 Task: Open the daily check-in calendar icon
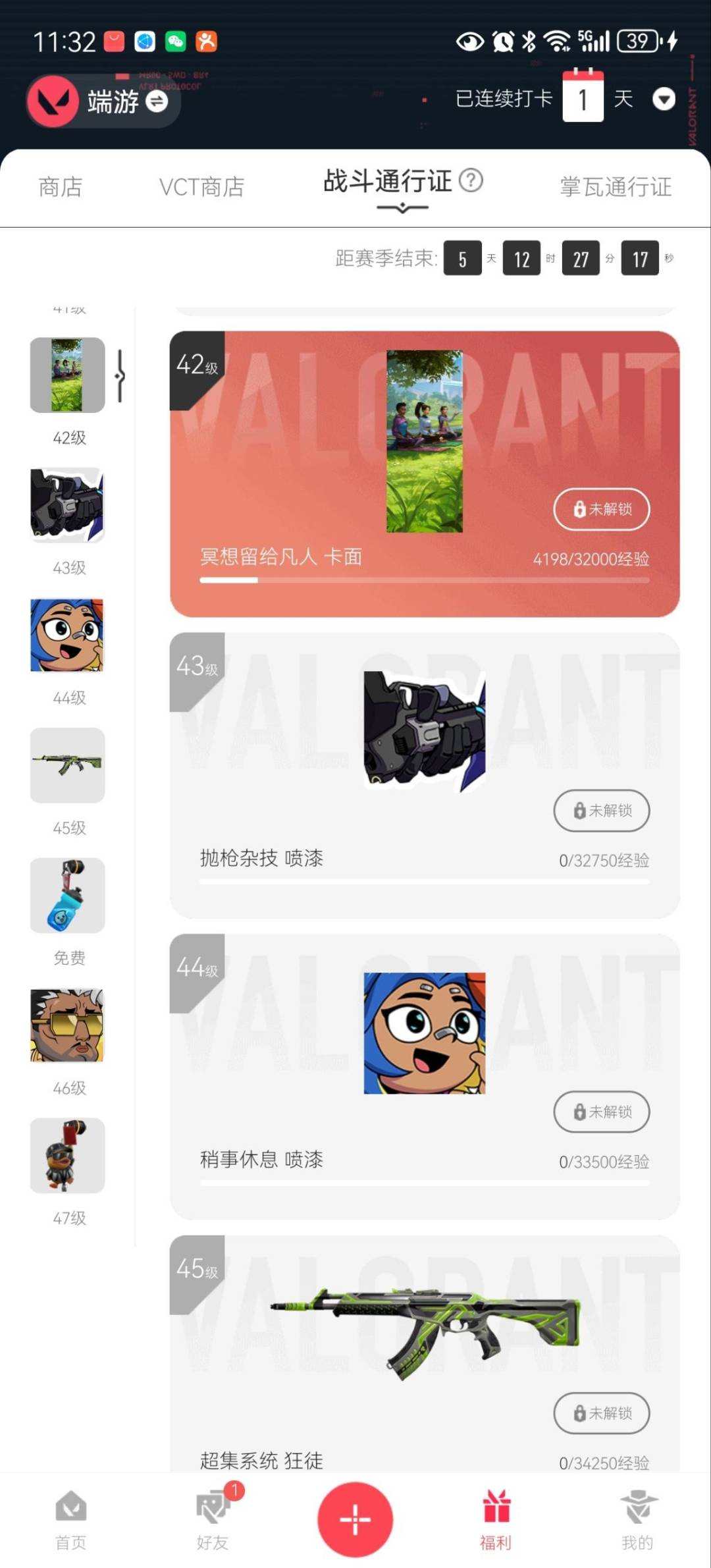coord(583,97)
